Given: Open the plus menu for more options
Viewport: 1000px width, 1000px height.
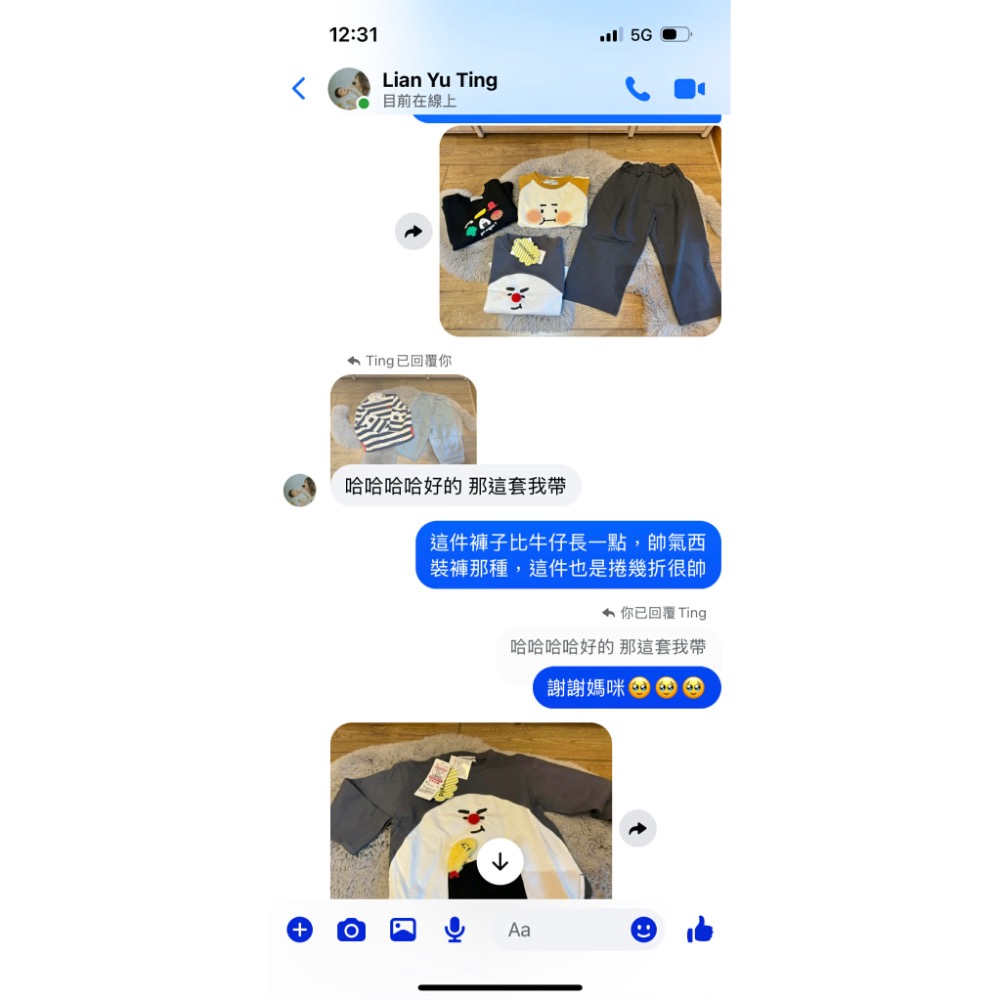Looking at the screenshot, I should 300,930.
